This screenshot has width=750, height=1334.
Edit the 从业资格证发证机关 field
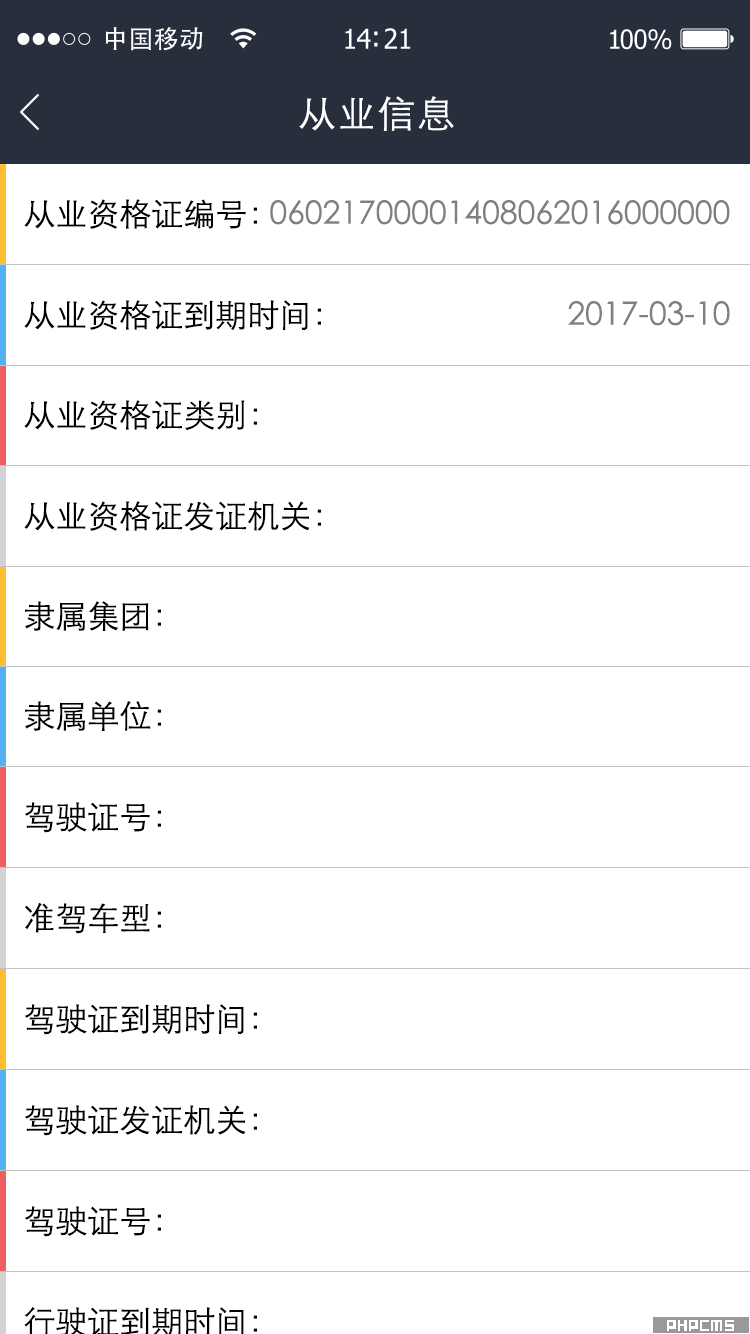(x=375, y=516)
